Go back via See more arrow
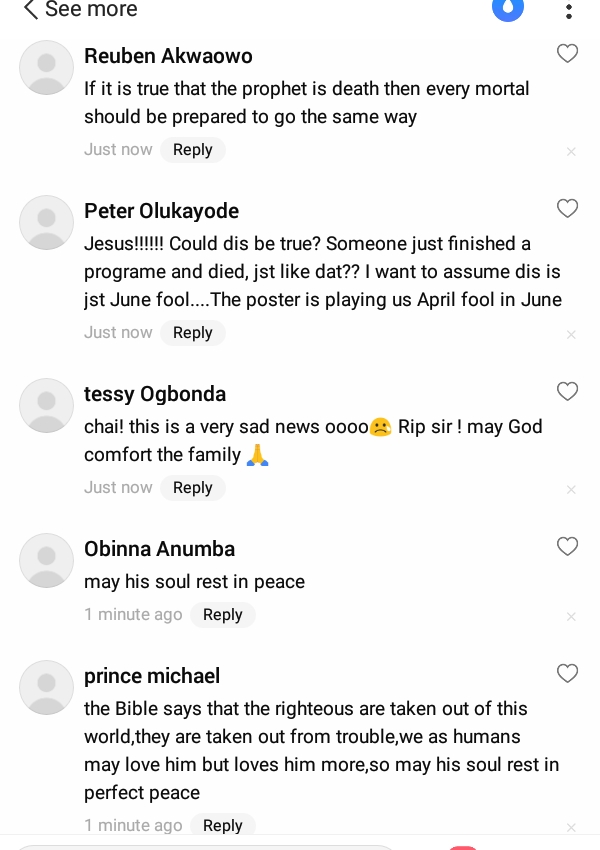The image size is (600, 850). click(30, 10)
